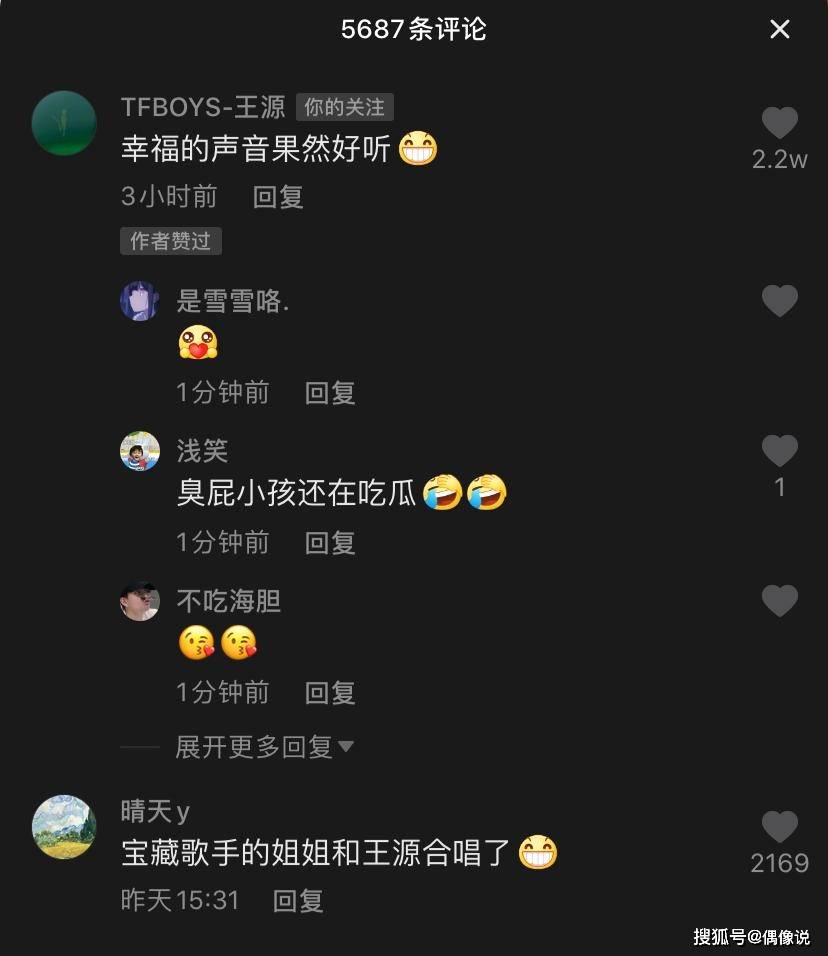828x956 pixels.
Task: Open 晴天y's profile avatar
Action: (64, 827)
